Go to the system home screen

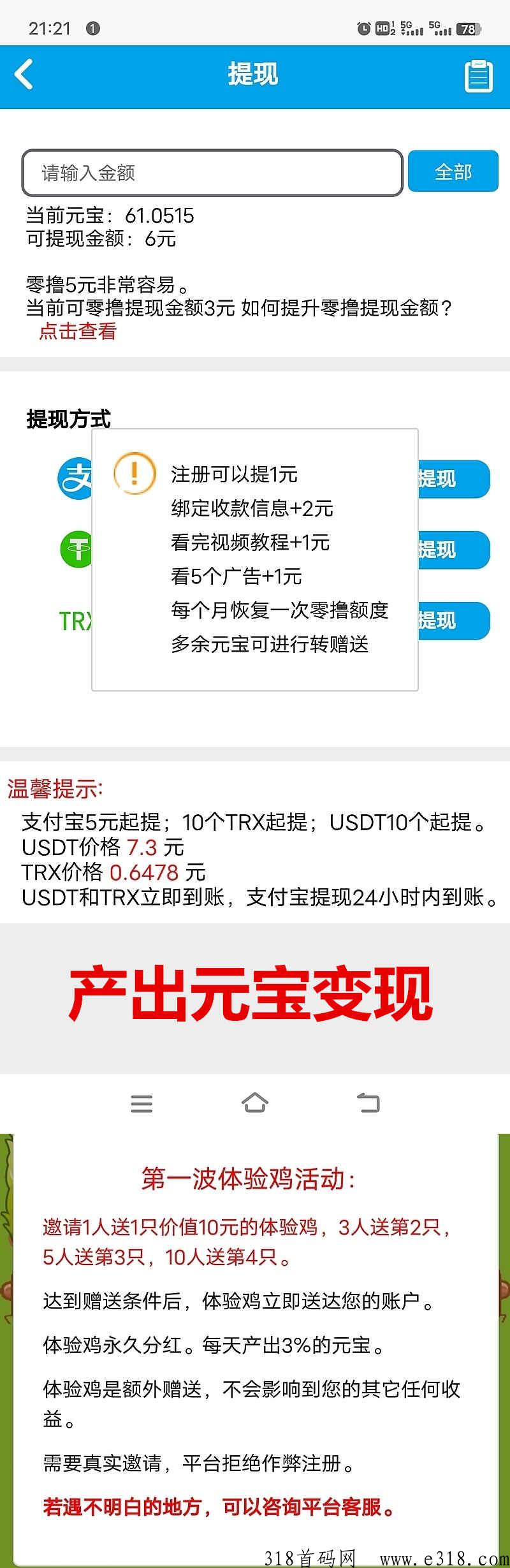255,1103
